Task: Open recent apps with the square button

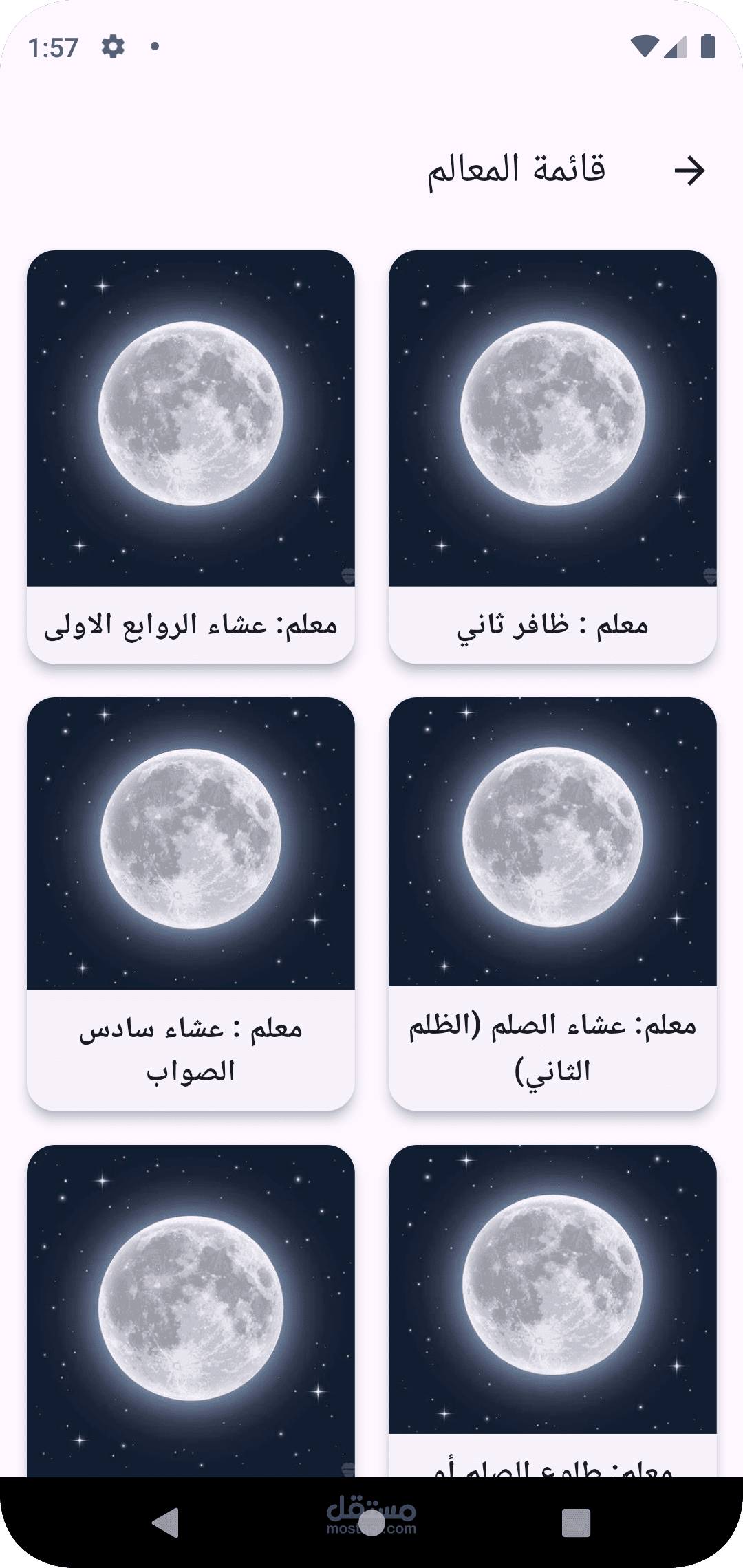Action: pyautogui.click(x=576, y=1523)
